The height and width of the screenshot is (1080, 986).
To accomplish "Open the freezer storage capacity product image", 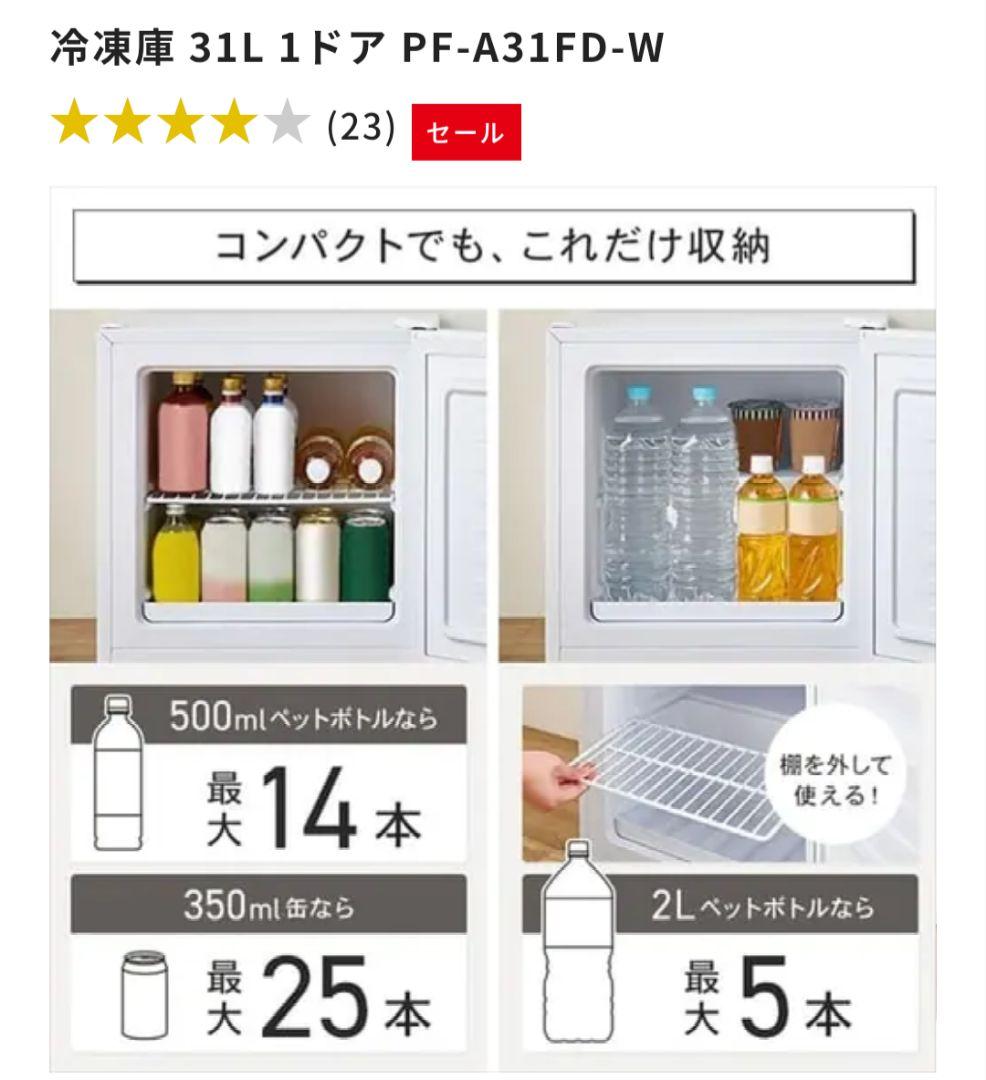I will [x=493, y=630].
